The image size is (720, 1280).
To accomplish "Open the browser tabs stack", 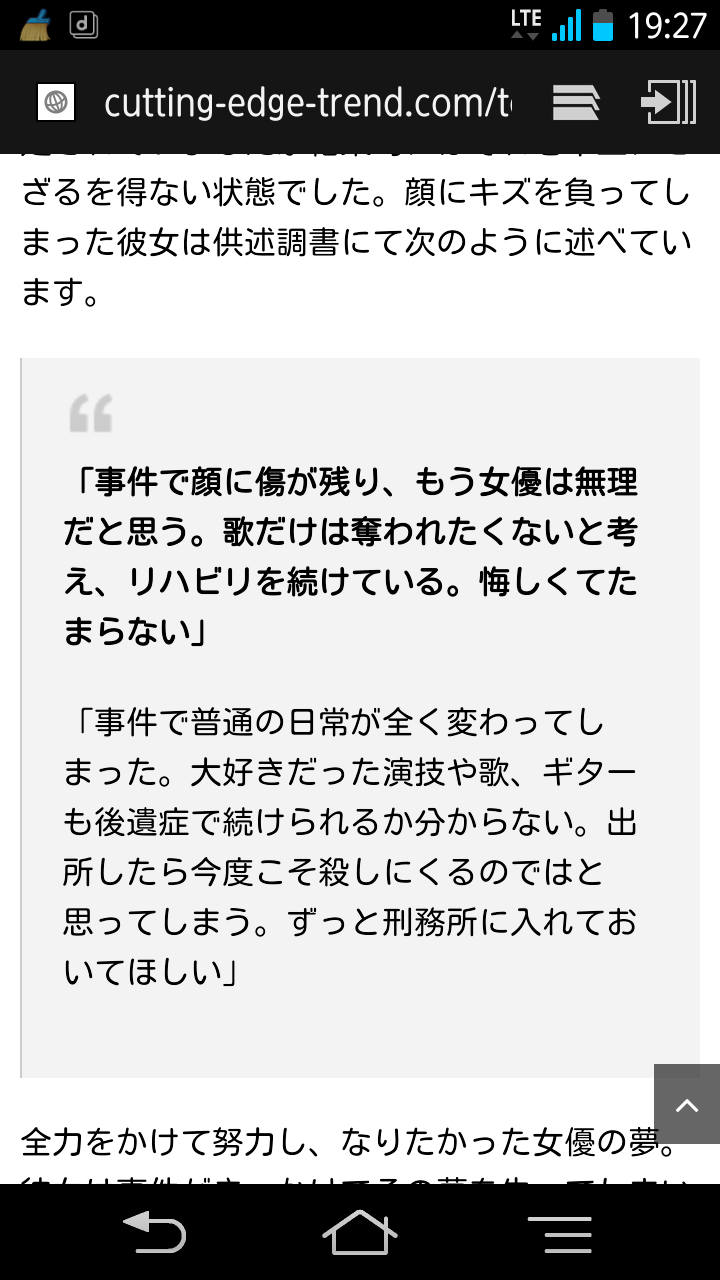I will click(575, 103).
